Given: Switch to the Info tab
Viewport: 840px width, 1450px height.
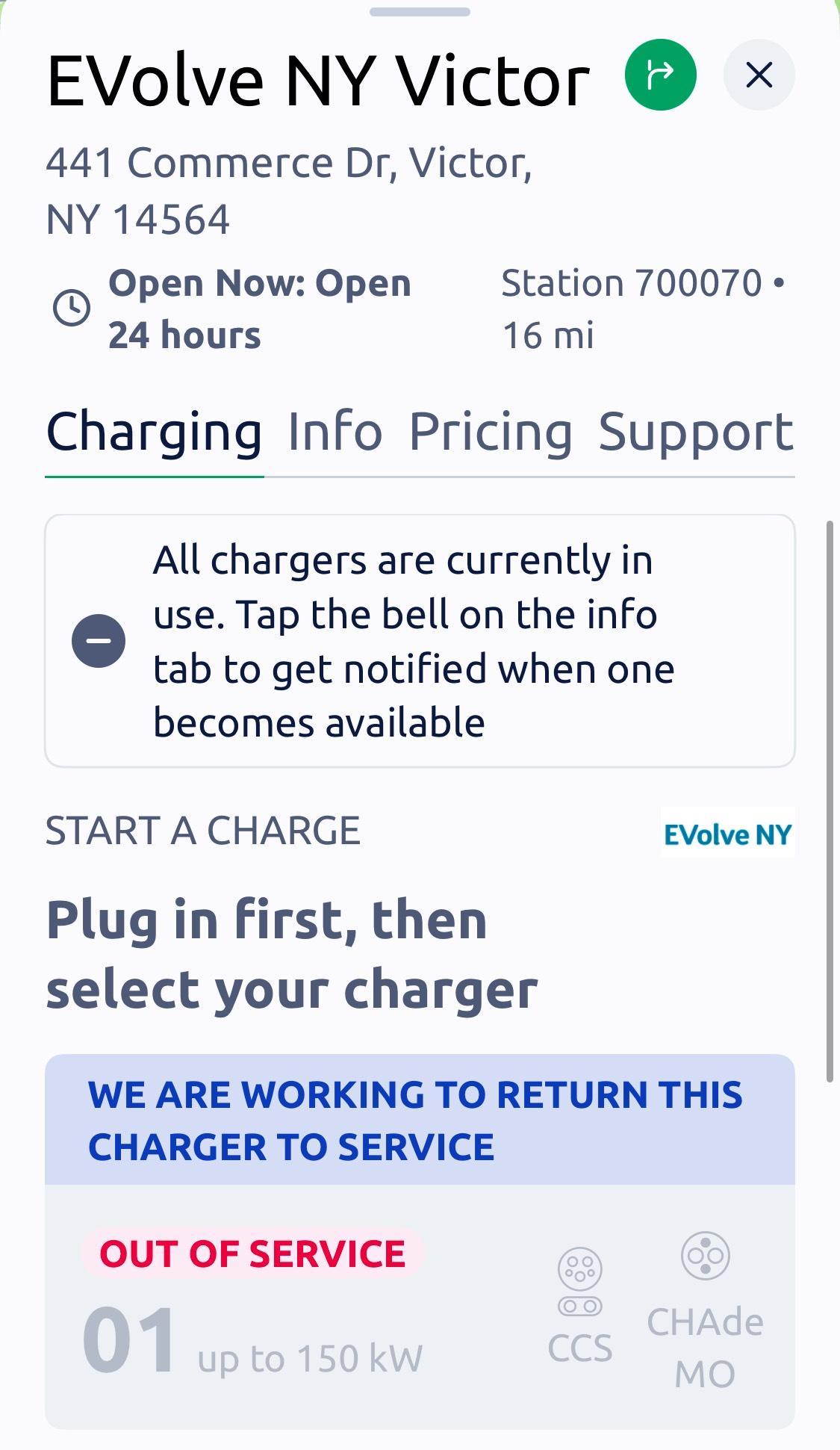Looking at the screenshot, I should point(335,432).
